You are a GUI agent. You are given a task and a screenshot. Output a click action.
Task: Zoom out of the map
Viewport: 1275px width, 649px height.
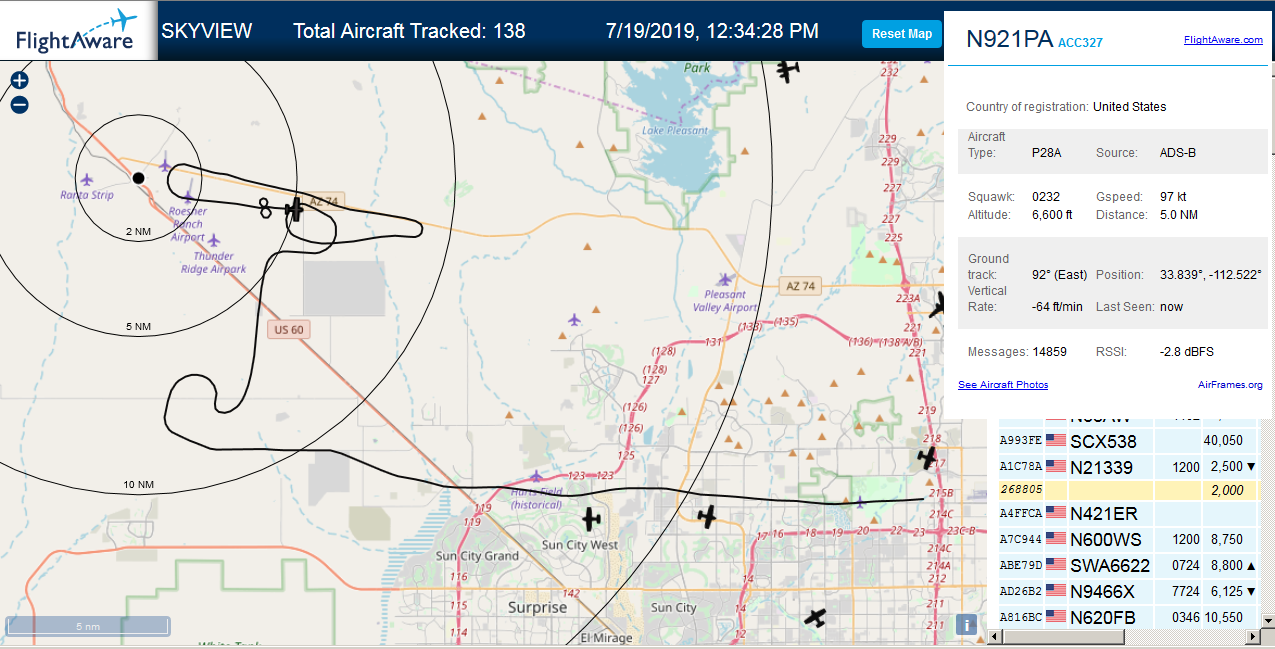19,105
